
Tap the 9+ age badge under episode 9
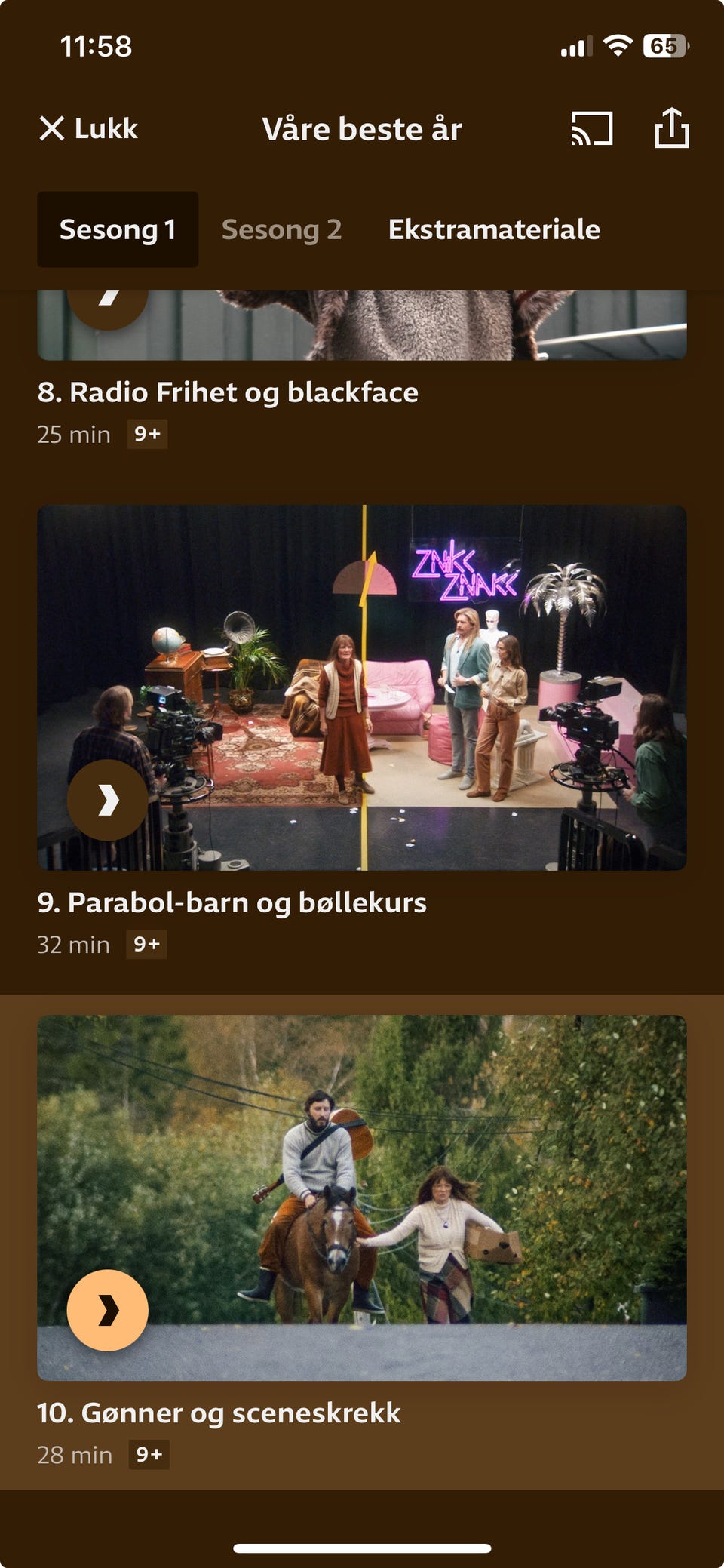[x=149, y=944]
